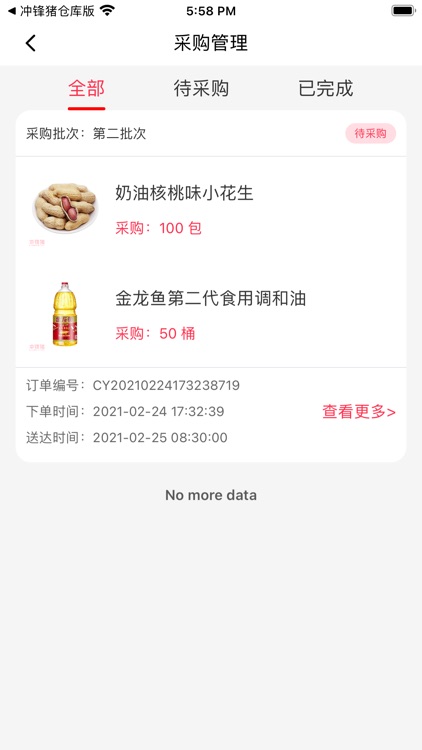422x750 pixels.
Task: Open the 奶油核桃味小花生 purchase item
Action: (x=211, y=210)
